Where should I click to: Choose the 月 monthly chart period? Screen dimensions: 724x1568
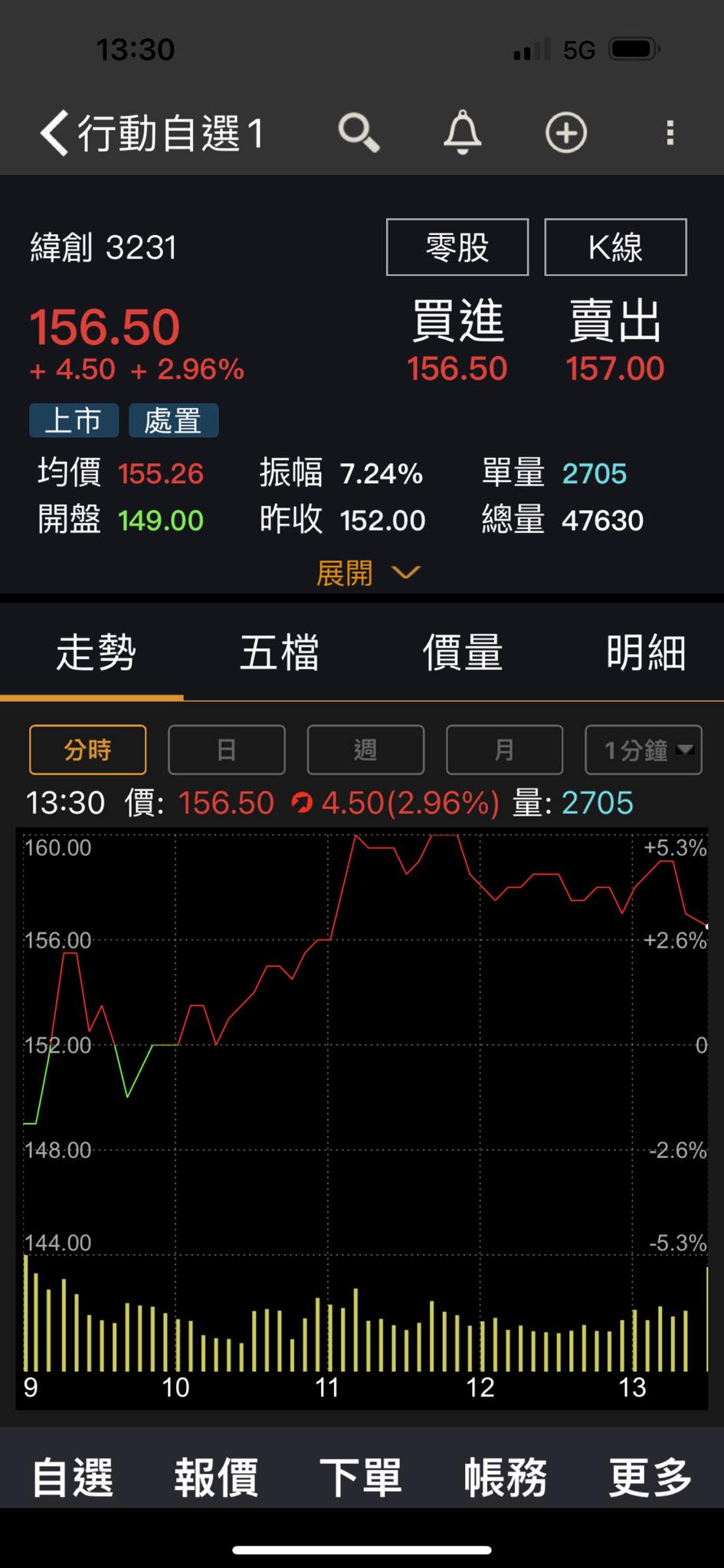(x=504, y=750)
